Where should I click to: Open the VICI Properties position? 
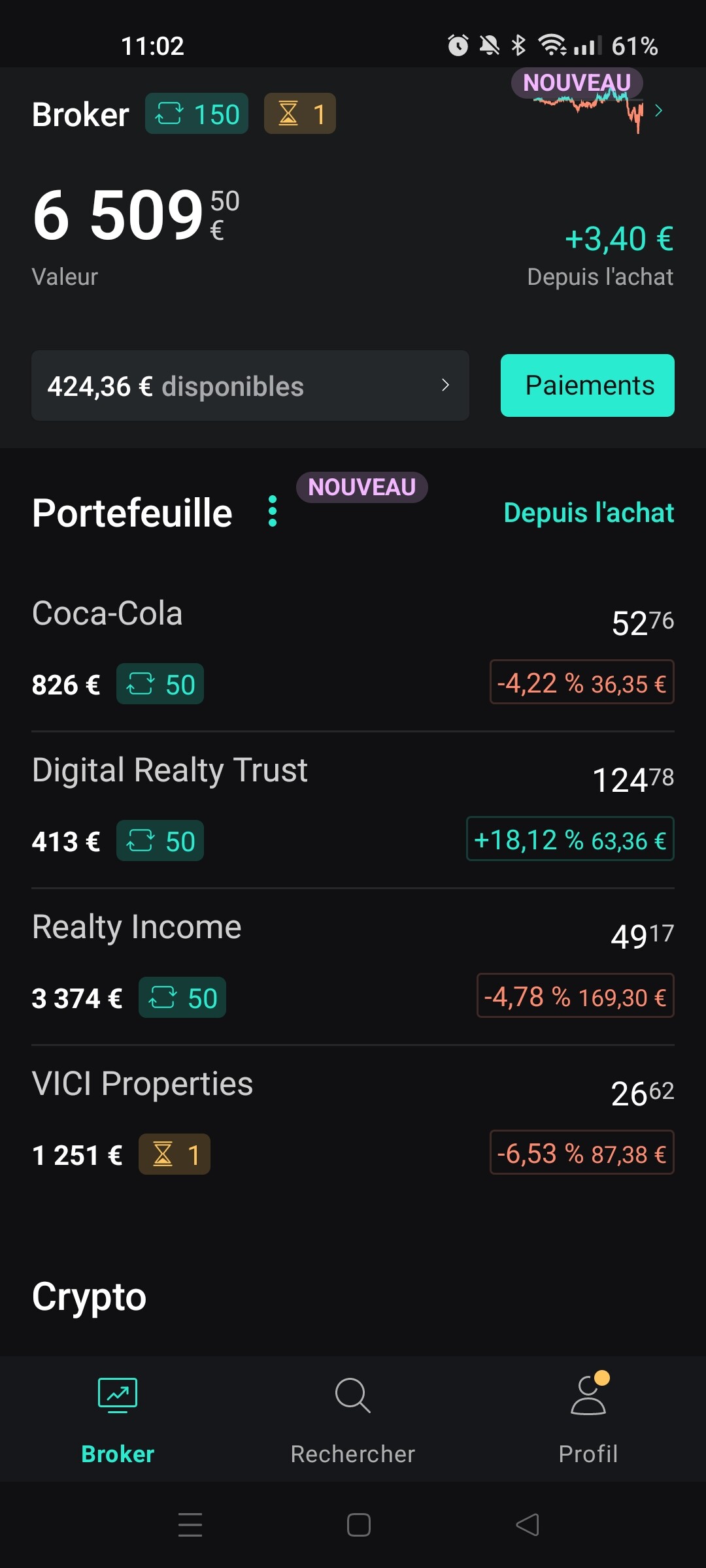click(x=353, y=1124)
